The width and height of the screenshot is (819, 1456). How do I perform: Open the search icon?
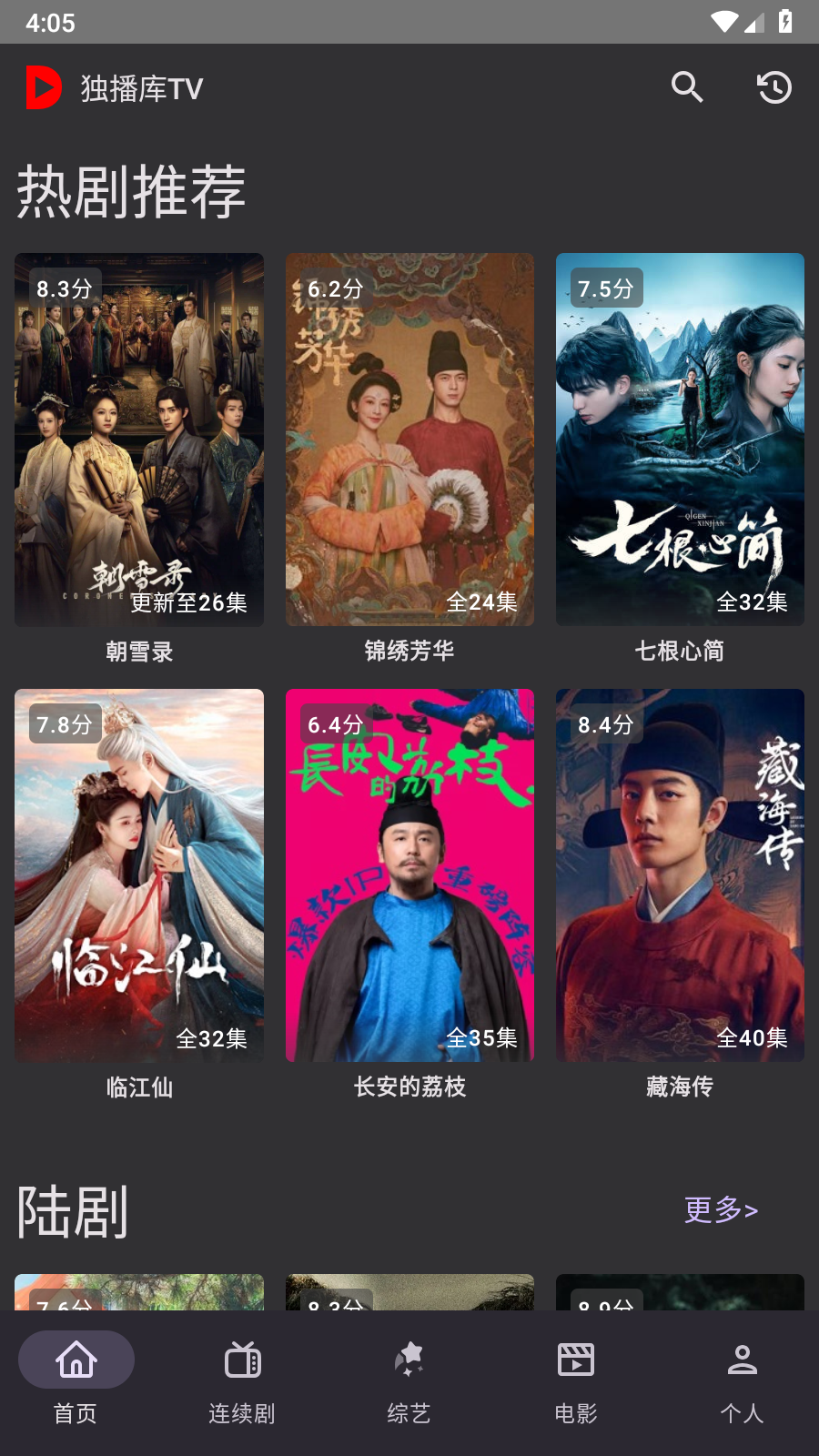pos(687,88)
